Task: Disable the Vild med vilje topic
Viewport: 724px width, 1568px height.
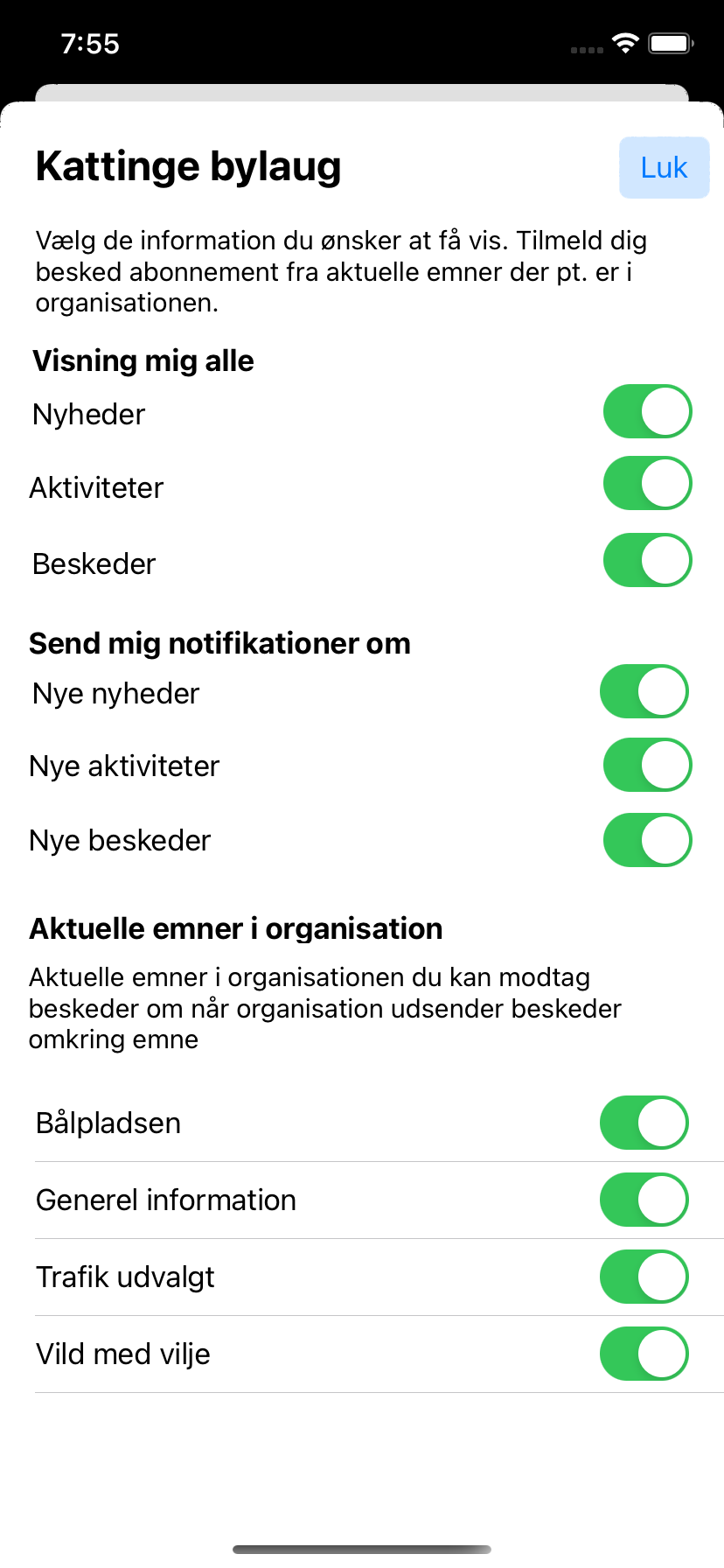Action: (644, 1354)
